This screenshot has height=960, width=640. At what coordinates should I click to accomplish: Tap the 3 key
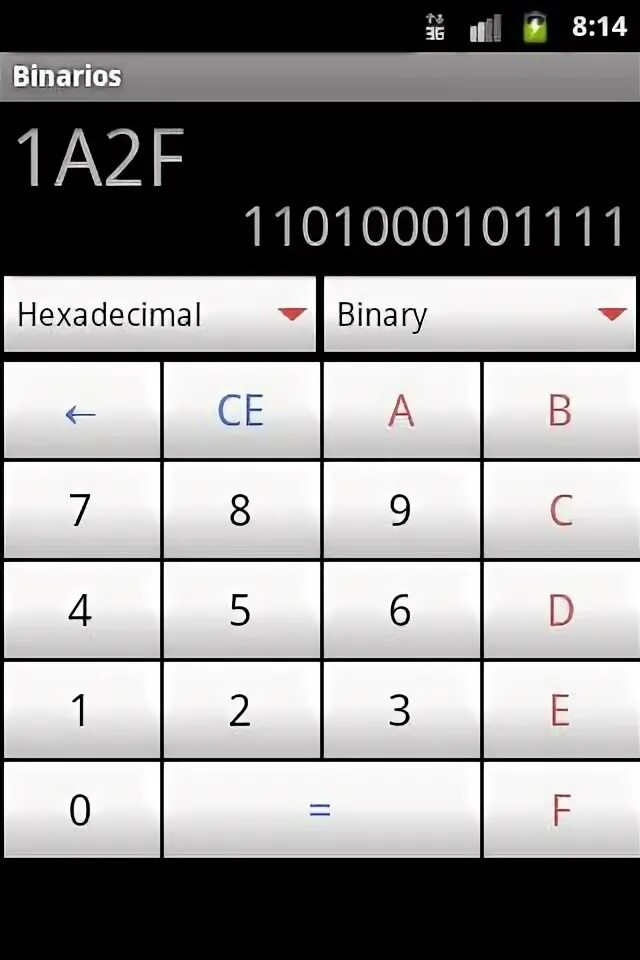coord(401,710)
